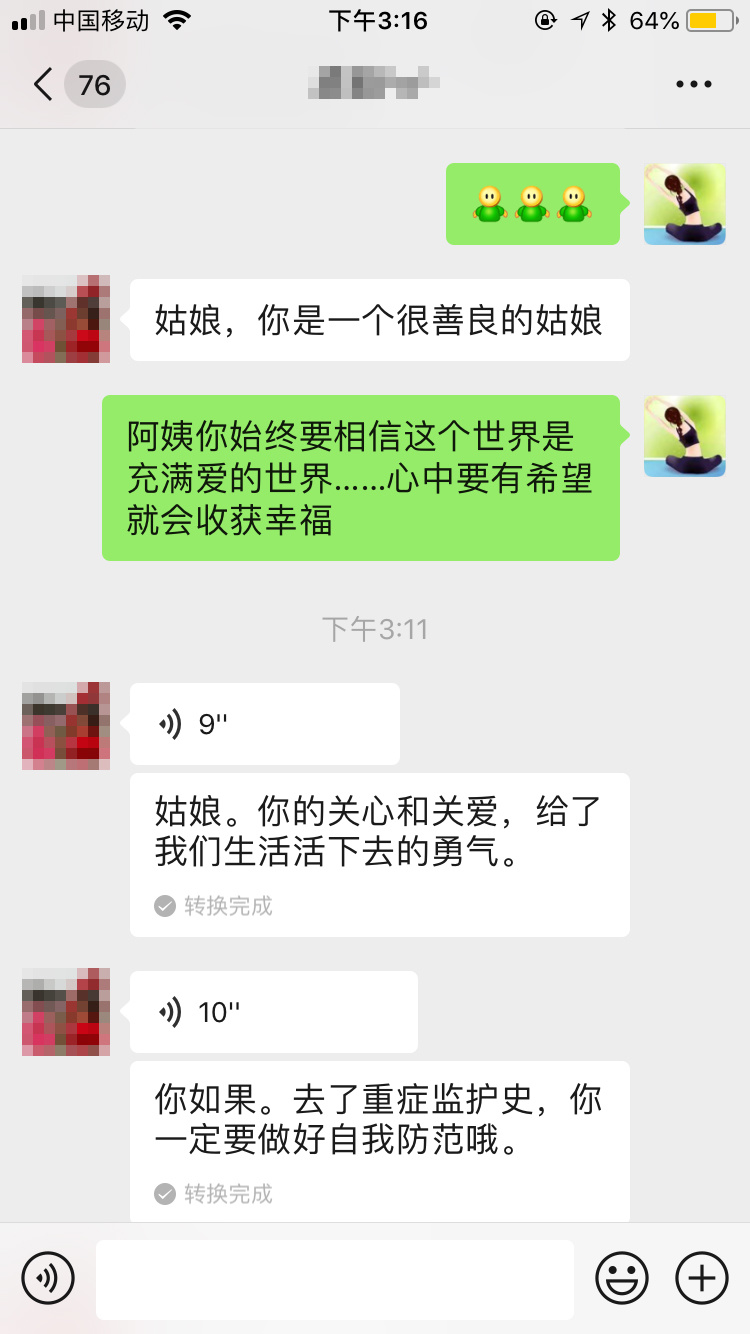This screenshot has width=750, height=1334.
Task: Go back to the chat list
Action: pos(44,85)
